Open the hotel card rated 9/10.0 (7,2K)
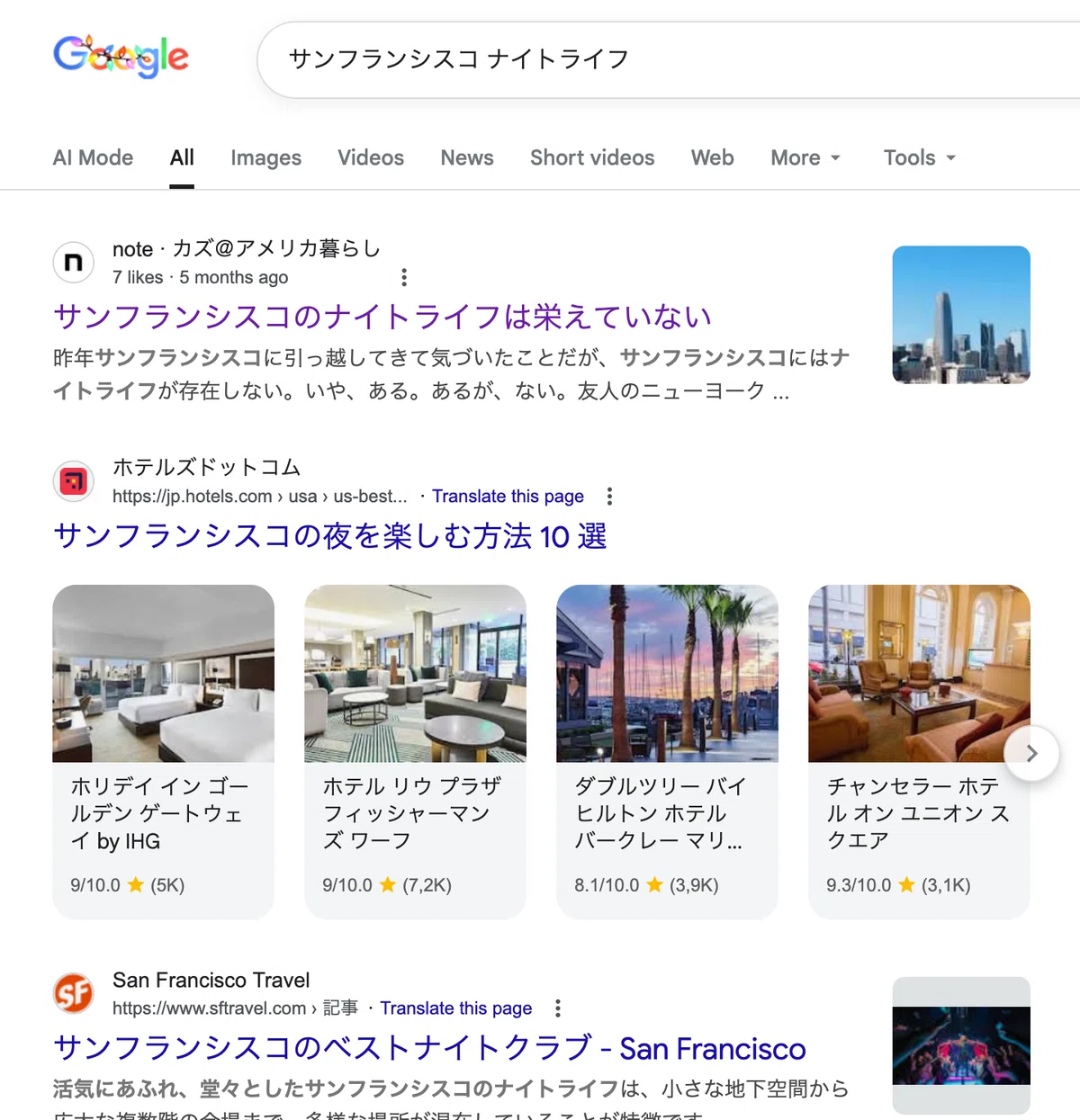Screen dimensions: 1080x1120 pos(416,752)
